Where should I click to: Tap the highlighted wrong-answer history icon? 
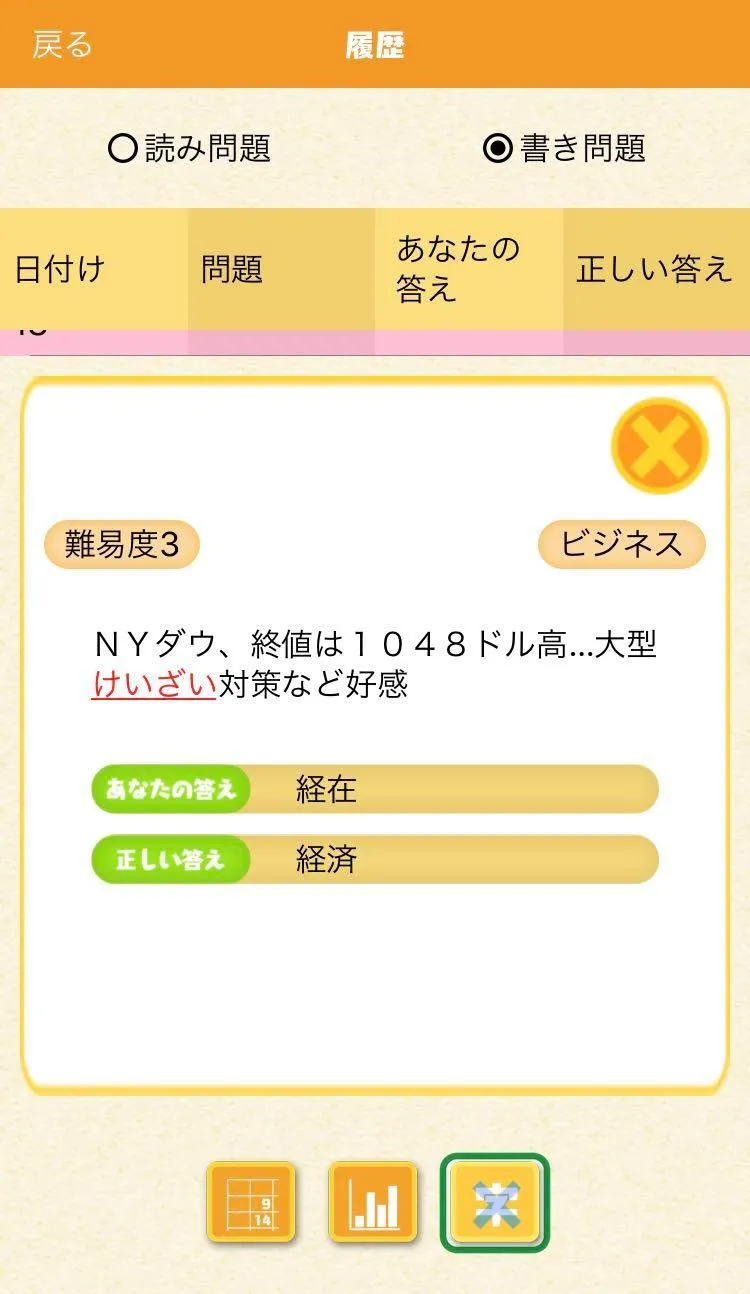pos(495,1203)
